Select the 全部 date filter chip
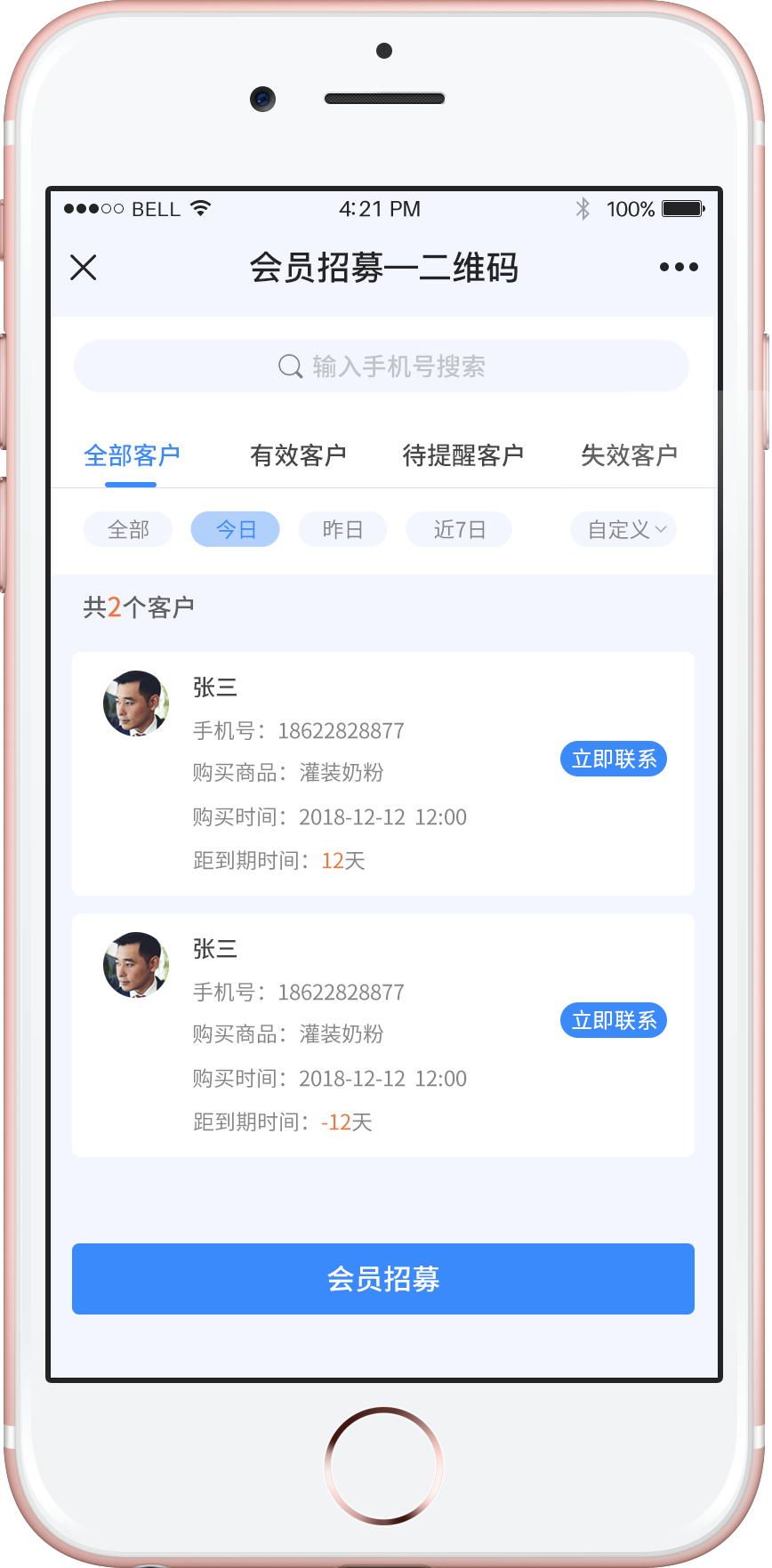The height and width of the screenshot is (1568, 772). coord(128,530)
